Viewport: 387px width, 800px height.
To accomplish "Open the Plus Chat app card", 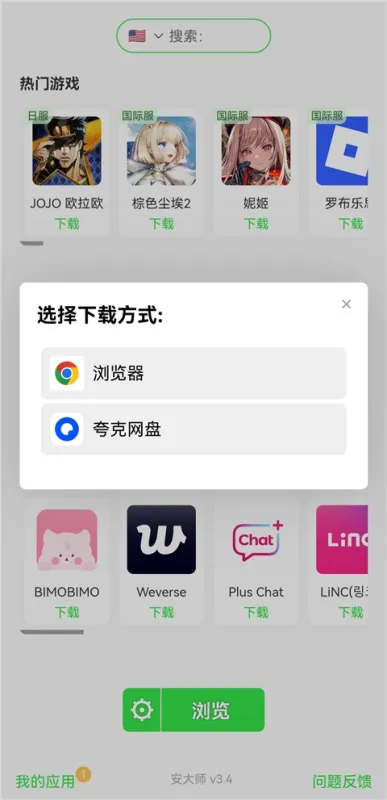I will point(256,561).
